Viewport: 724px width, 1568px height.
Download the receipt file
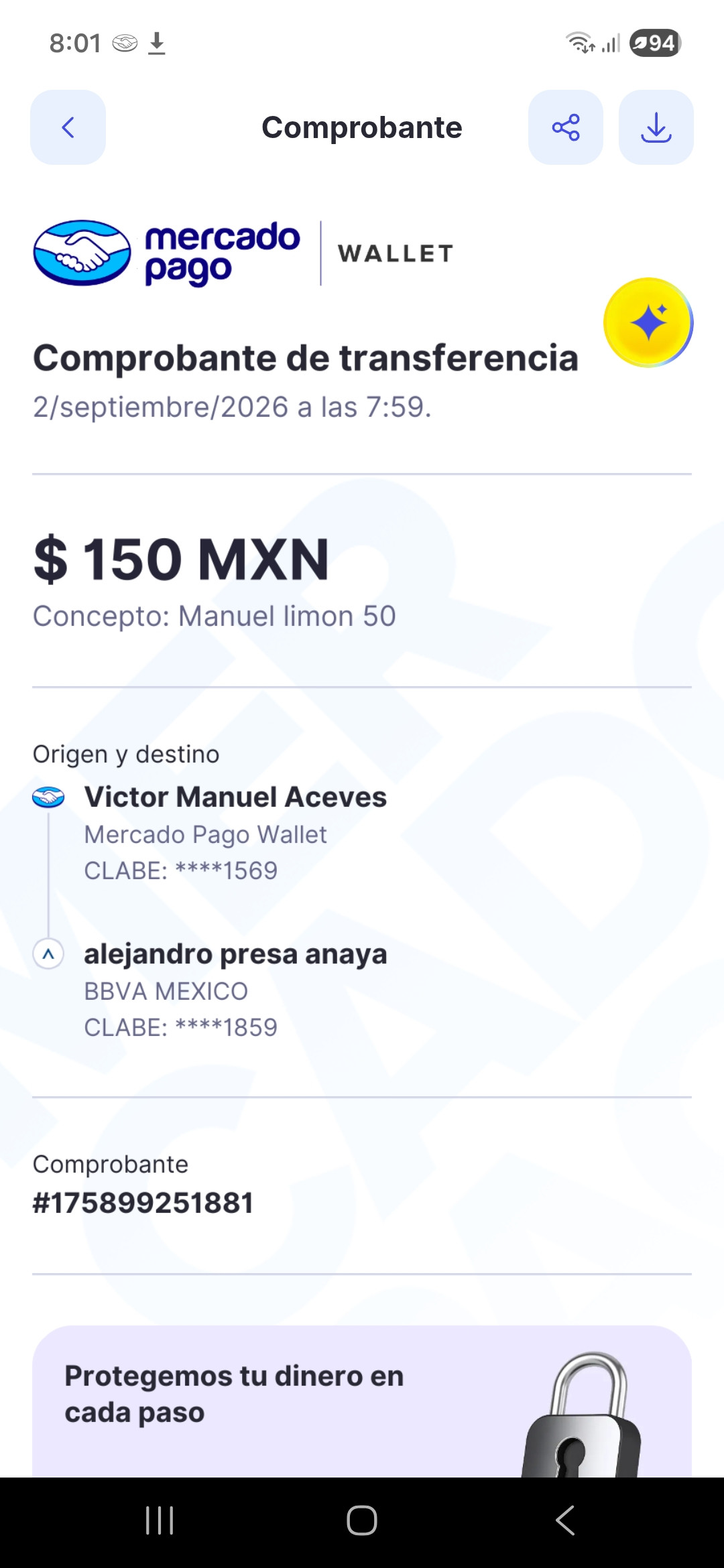[x=656, y=127]
